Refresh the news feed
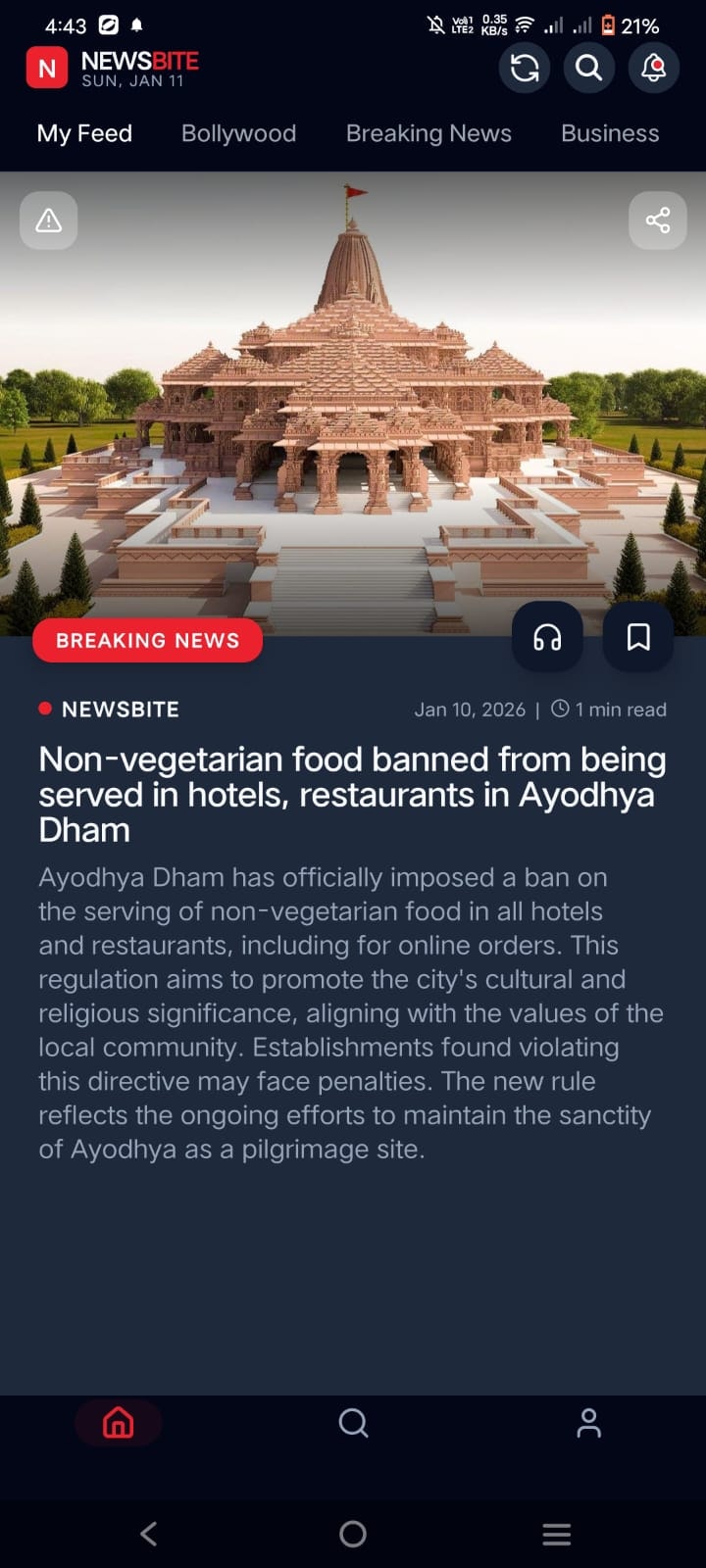The image size is (706, 1568). tap(524, 68)
